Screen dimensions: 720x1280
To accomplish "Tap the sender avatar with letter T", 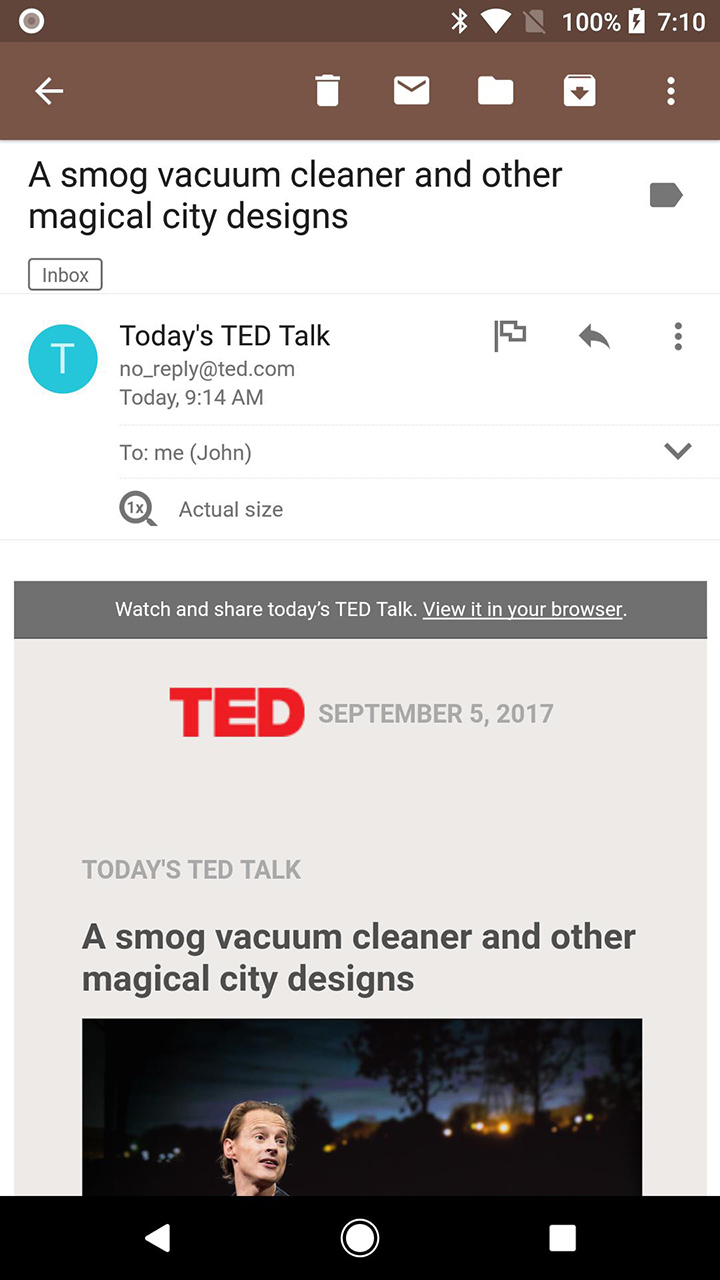I will tap(63, 358).
